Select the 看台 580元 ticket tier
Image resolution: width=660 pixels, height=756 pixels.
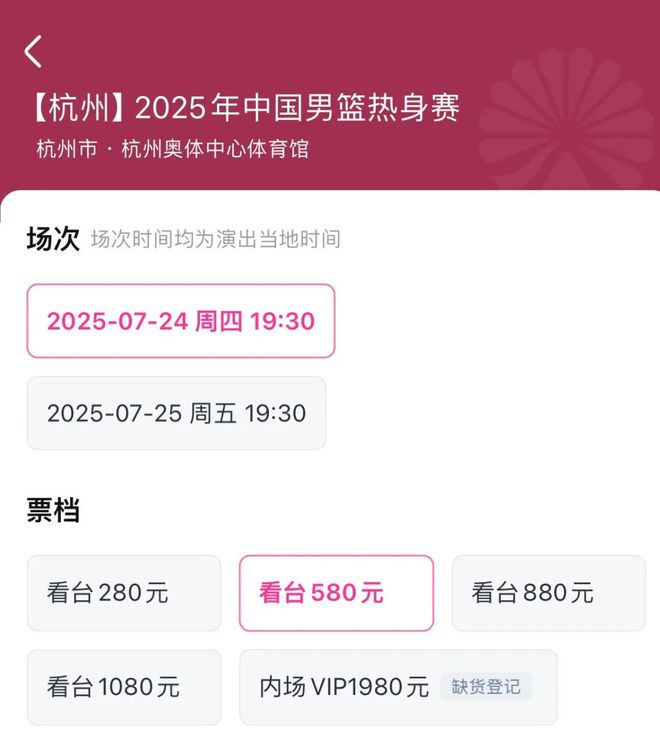pyautogui.click(x=336, y=593)
